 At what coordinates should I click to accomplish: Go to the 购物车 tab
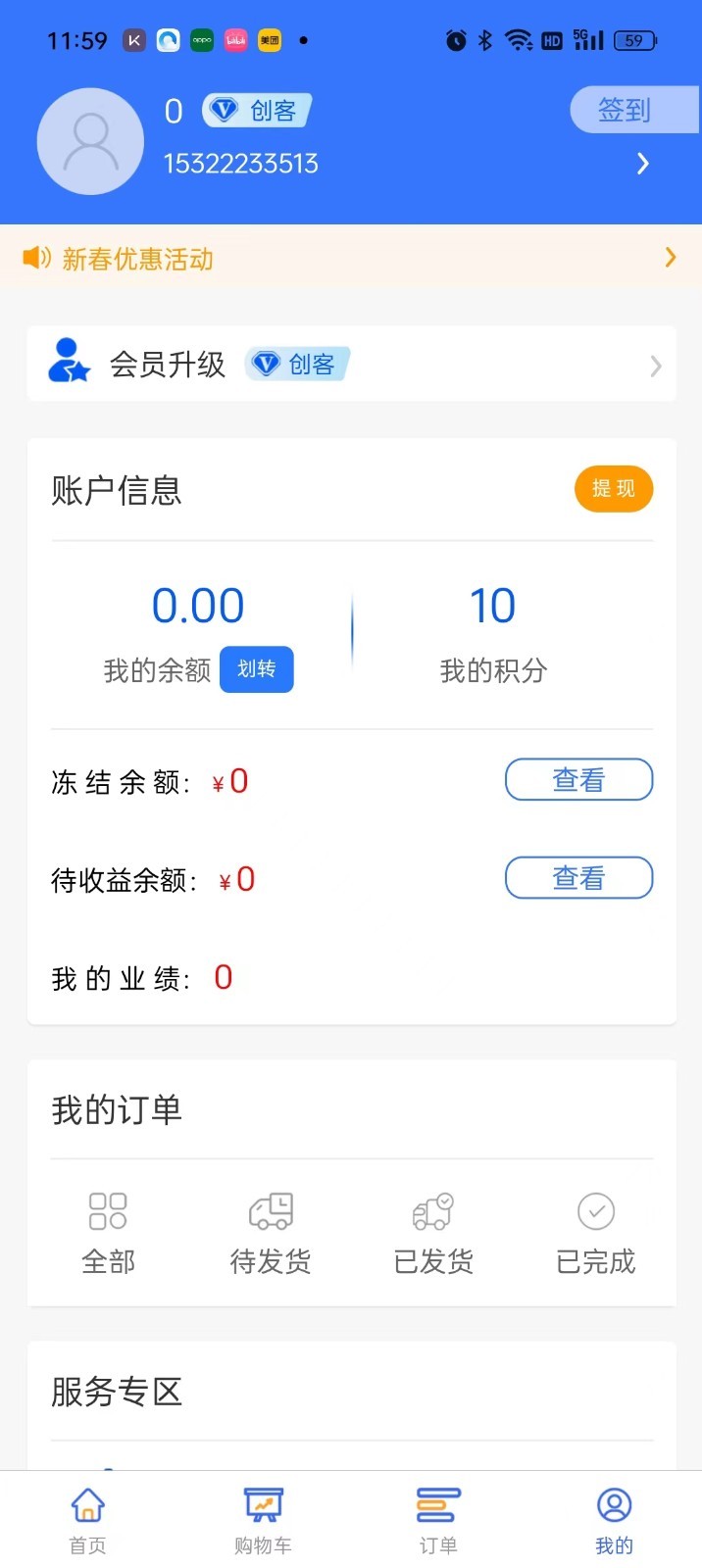click(263, 1520)
